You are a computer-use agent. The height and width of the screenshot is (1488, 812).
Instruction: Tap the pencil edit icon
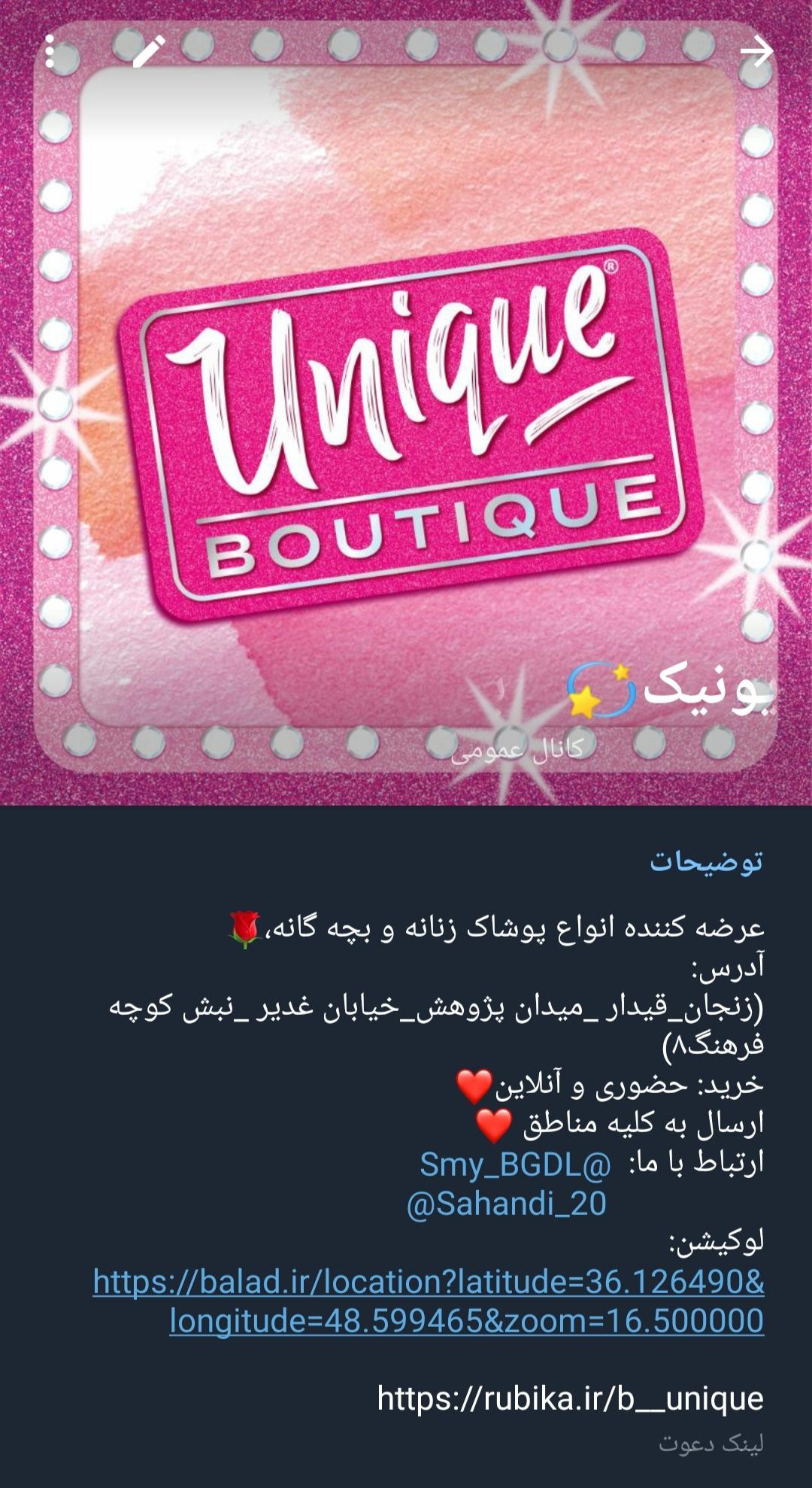(148, 52)
